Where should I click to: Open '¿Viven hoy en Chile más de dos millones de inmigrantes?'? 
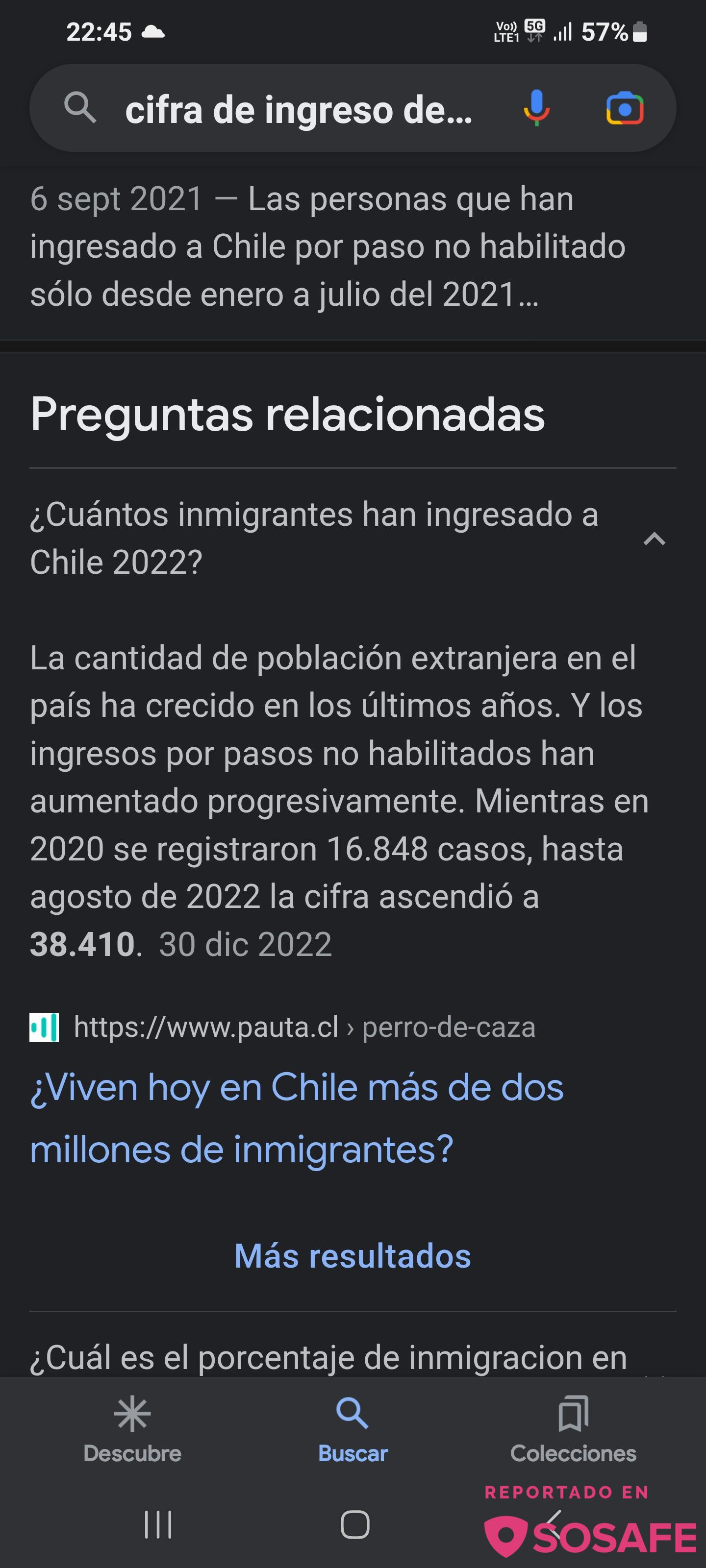coord(297,1118)
